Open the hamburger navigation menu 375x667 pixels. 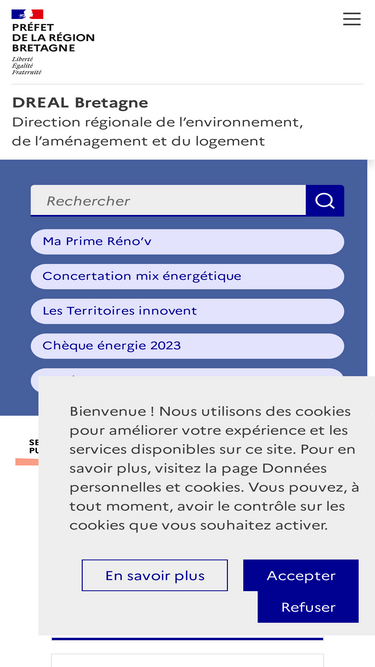352,19
